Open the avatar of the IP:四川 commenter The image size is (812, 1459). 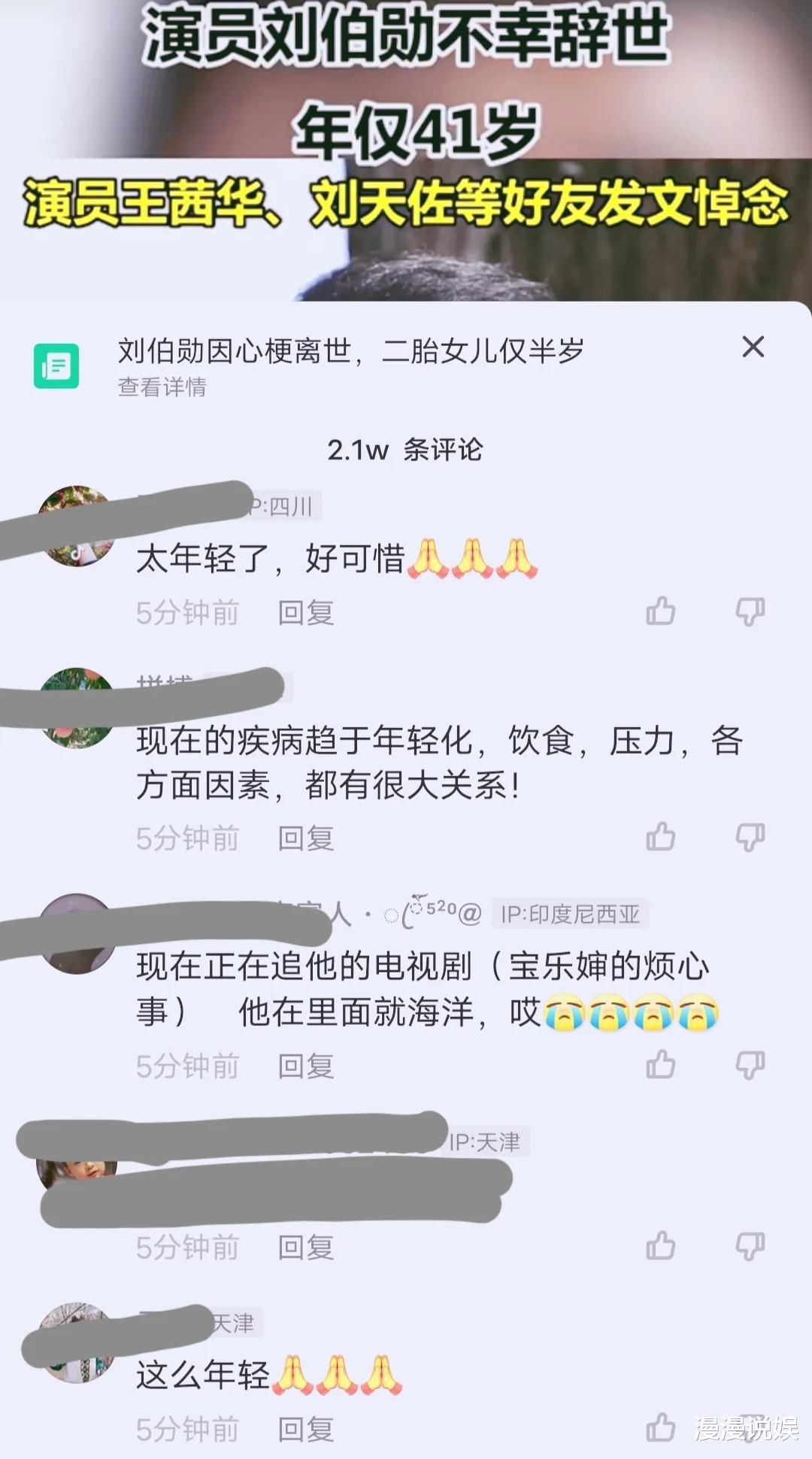pos(76,526)
